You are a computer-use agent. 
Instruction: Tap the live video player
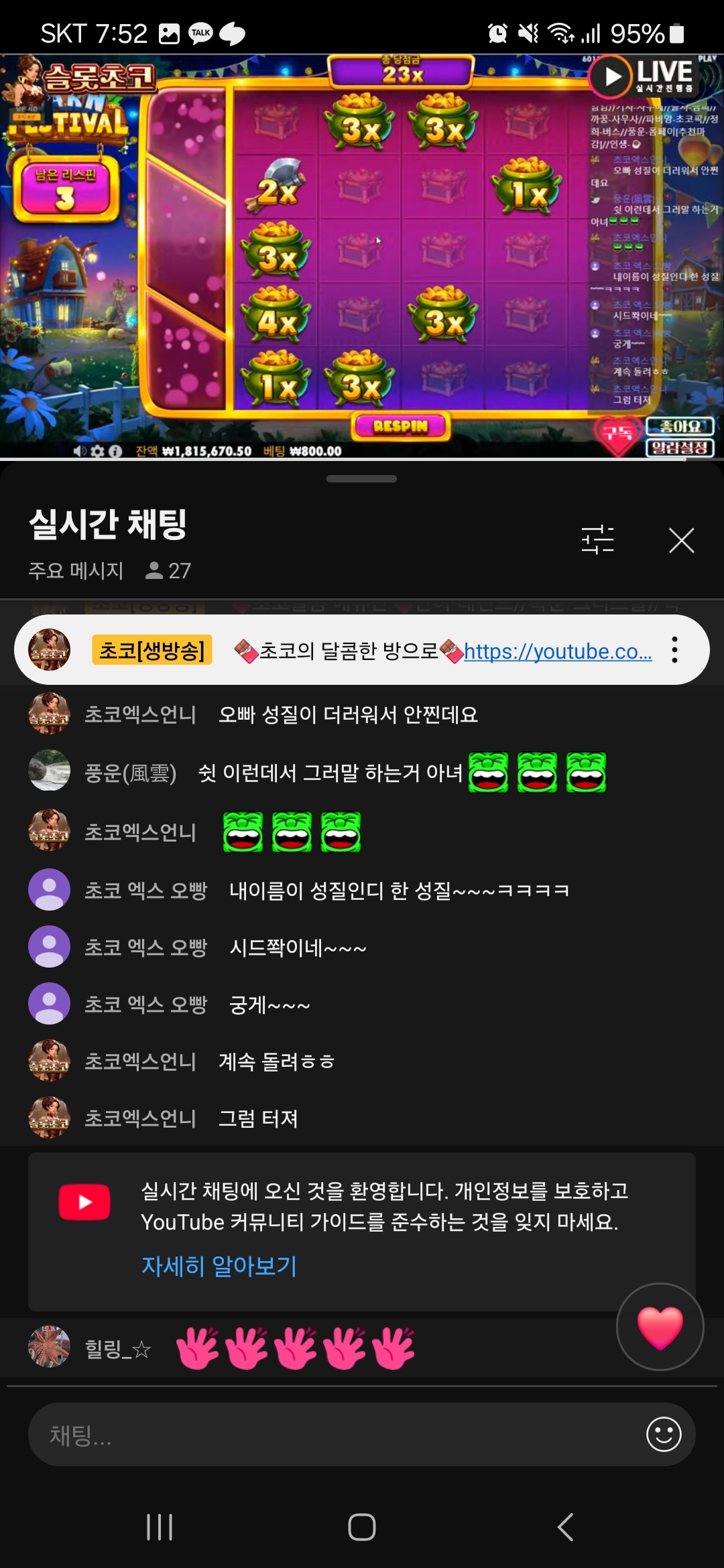362,255
